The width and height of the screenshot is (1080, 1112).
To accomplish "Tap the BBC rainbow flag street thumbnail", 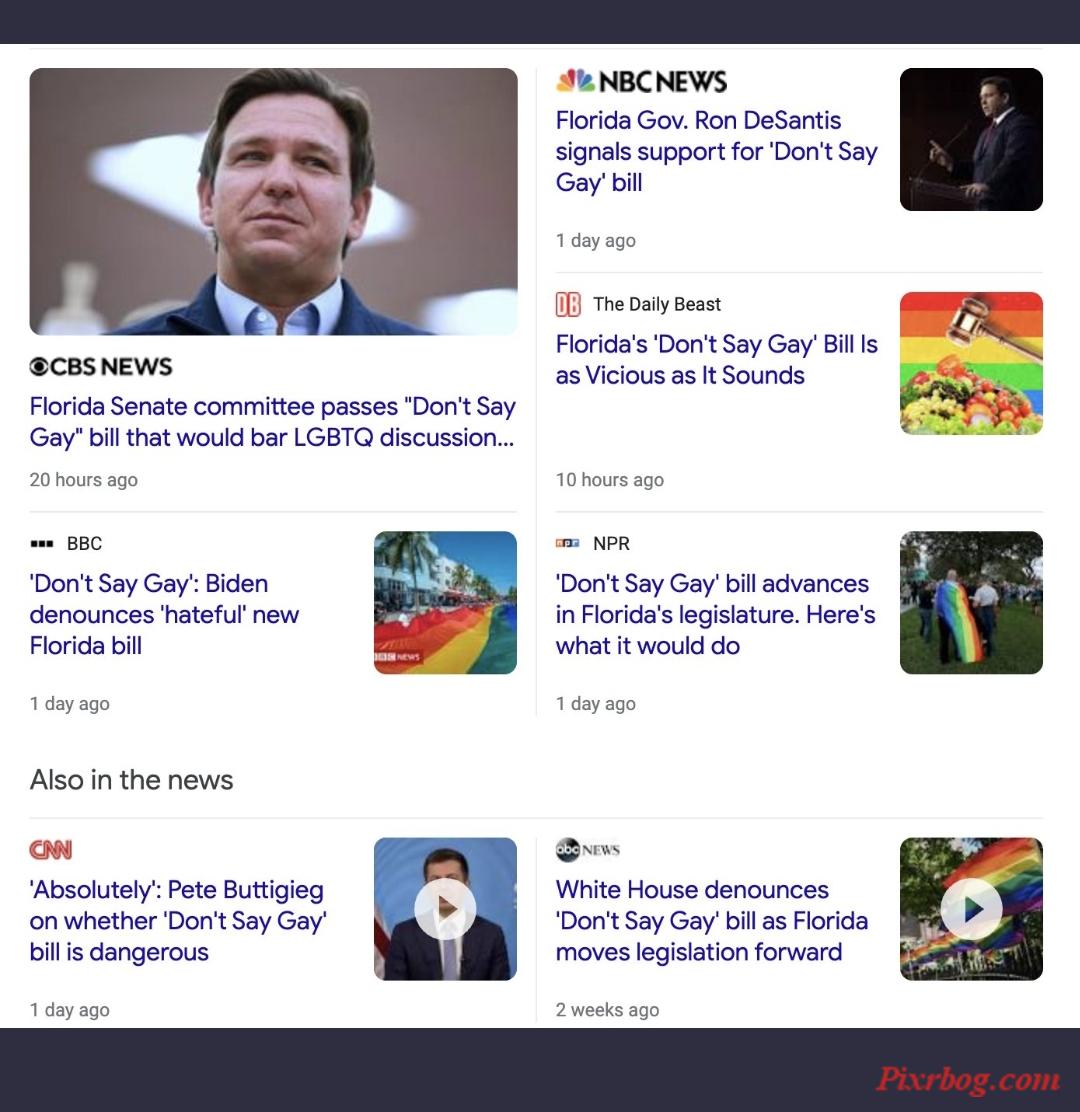I will [445, 602].
